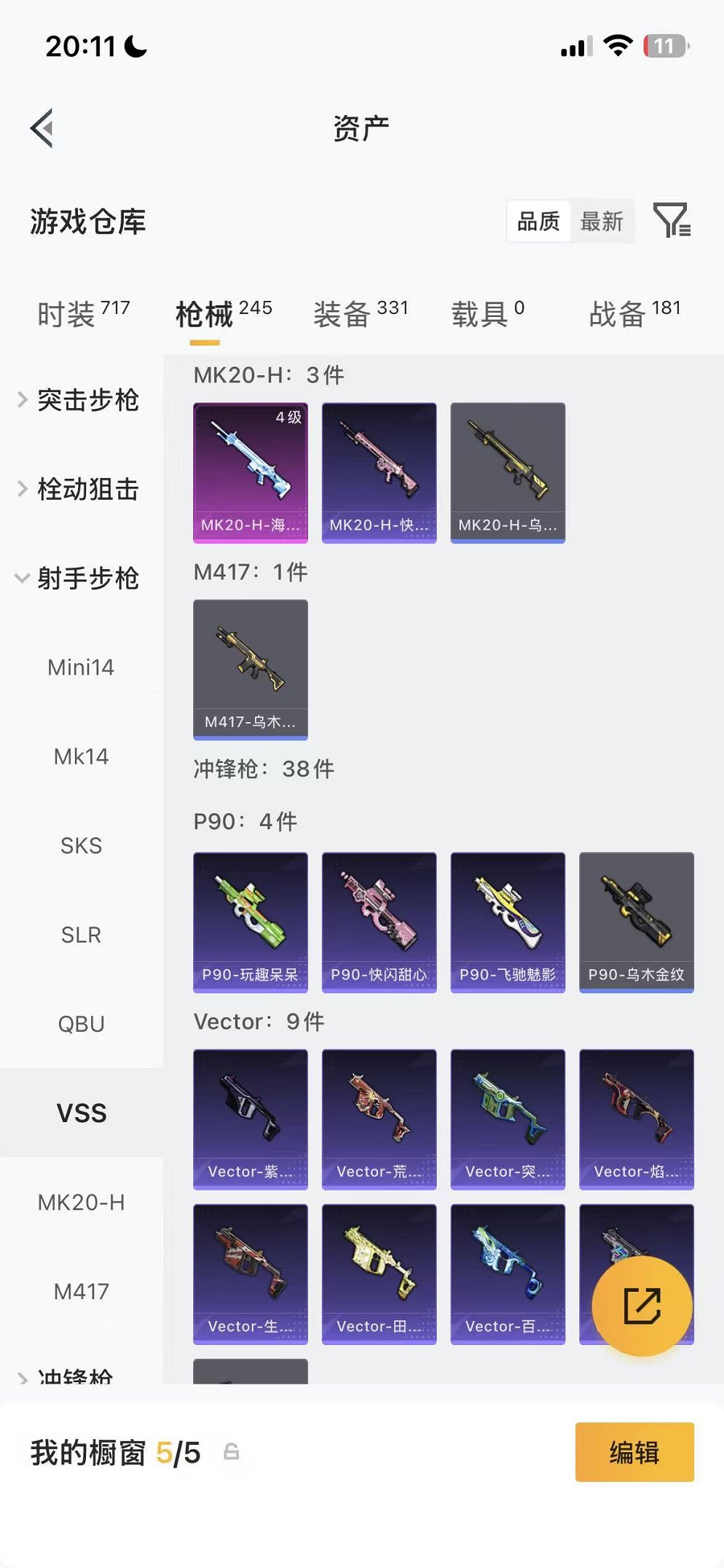This screenshot has height=1568, width=724.
Task: Switch to the 装备 tab
Action: [x=361, y=313]
